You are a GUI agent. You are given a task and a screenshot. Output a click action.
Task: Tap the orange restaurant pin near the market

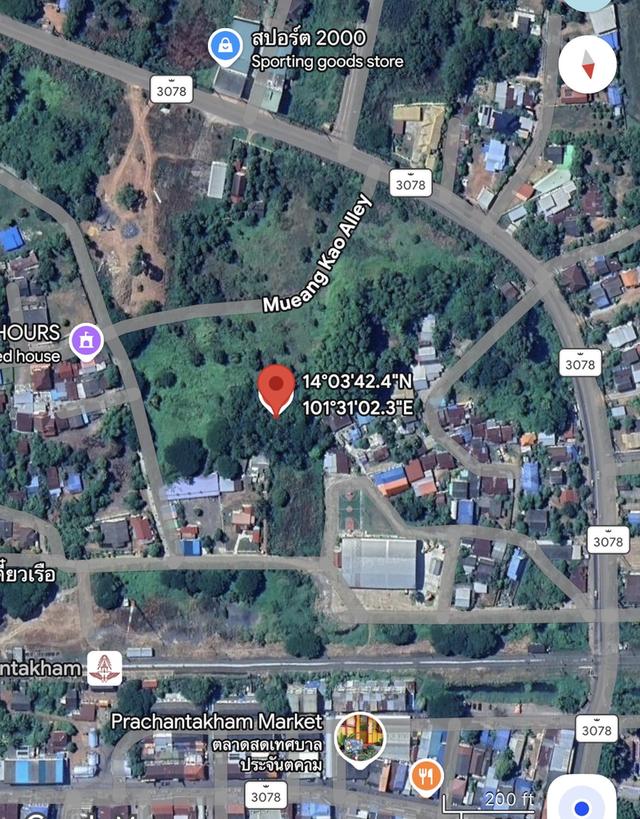(427, 775)
